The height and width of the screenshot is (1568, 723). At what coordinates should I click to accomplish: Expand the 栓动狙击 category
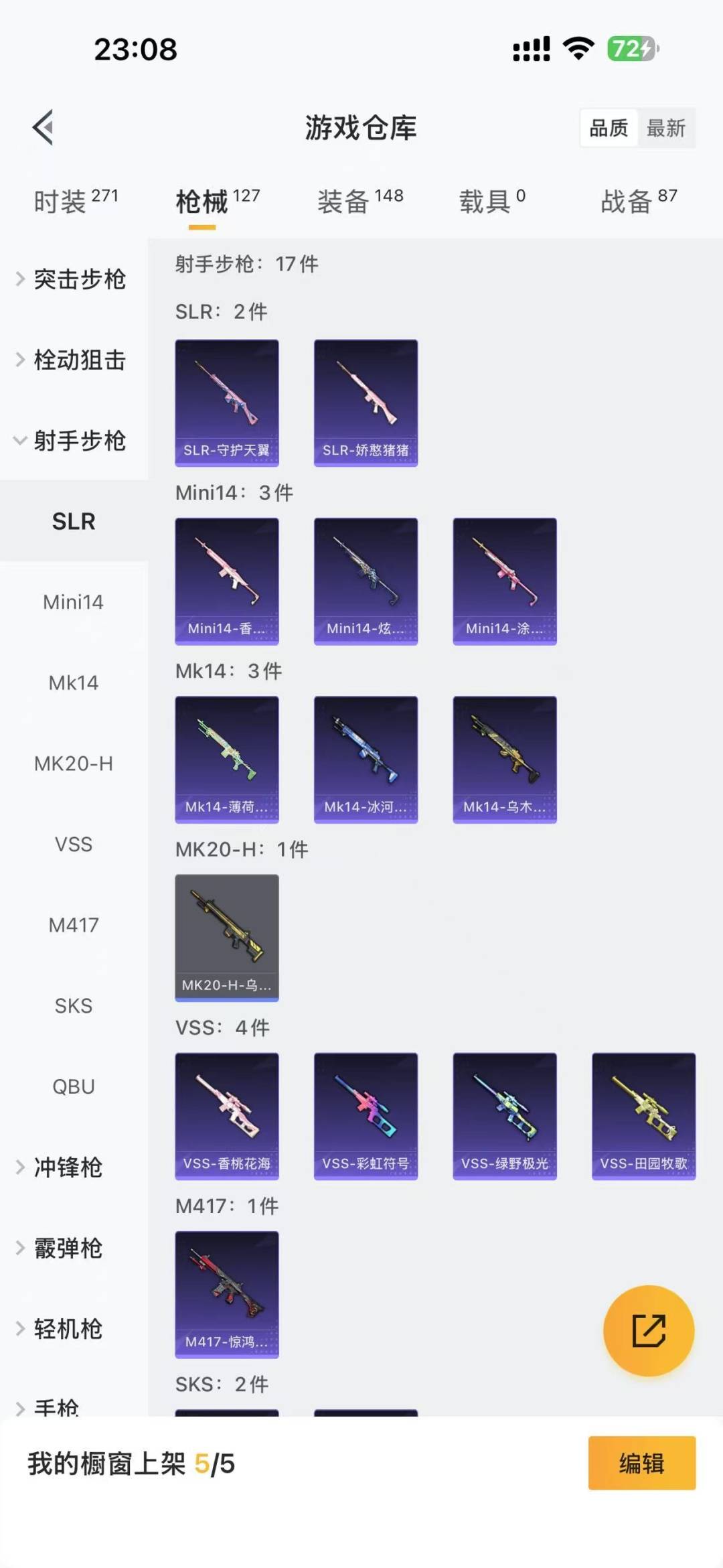coord(72,360)
